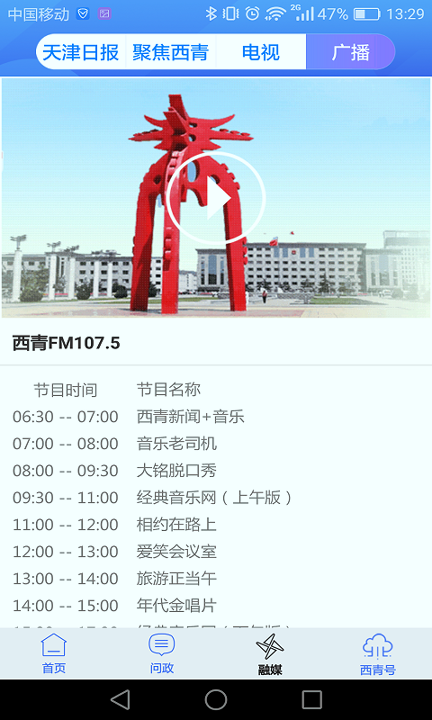Open the 西青号 tab
432x720 pixels.
[377, 654]
